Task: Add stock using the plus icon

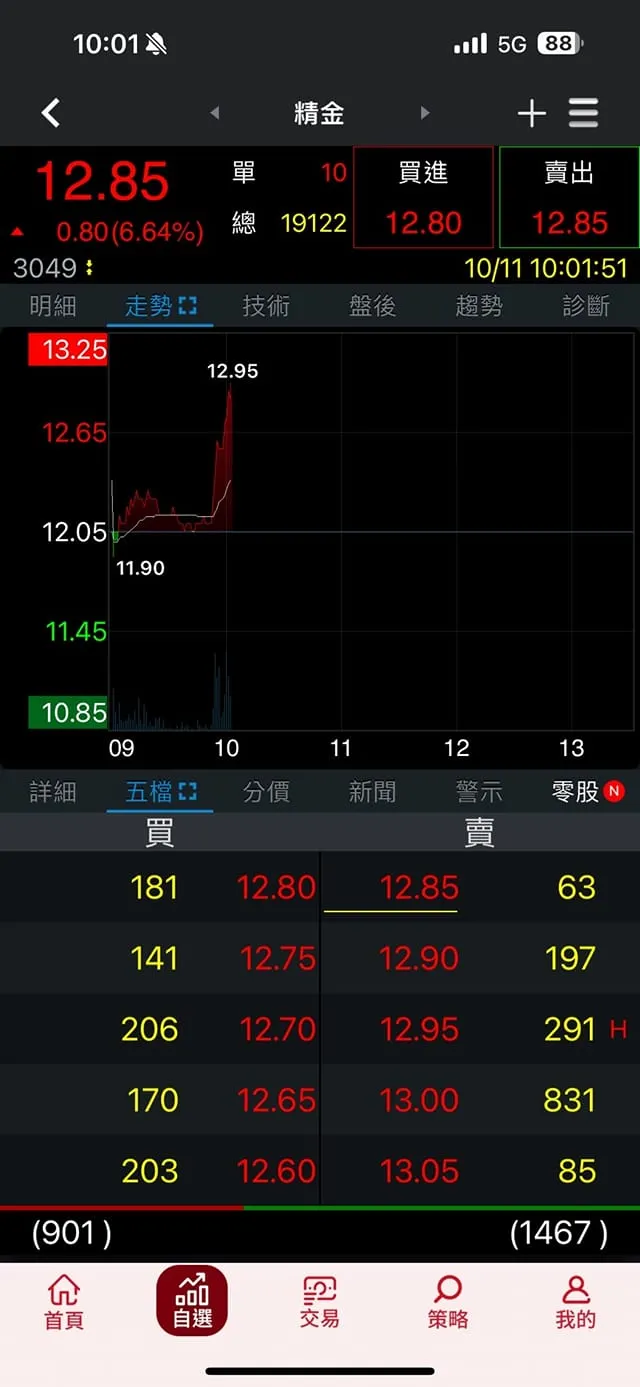Action: coord(531,113)
